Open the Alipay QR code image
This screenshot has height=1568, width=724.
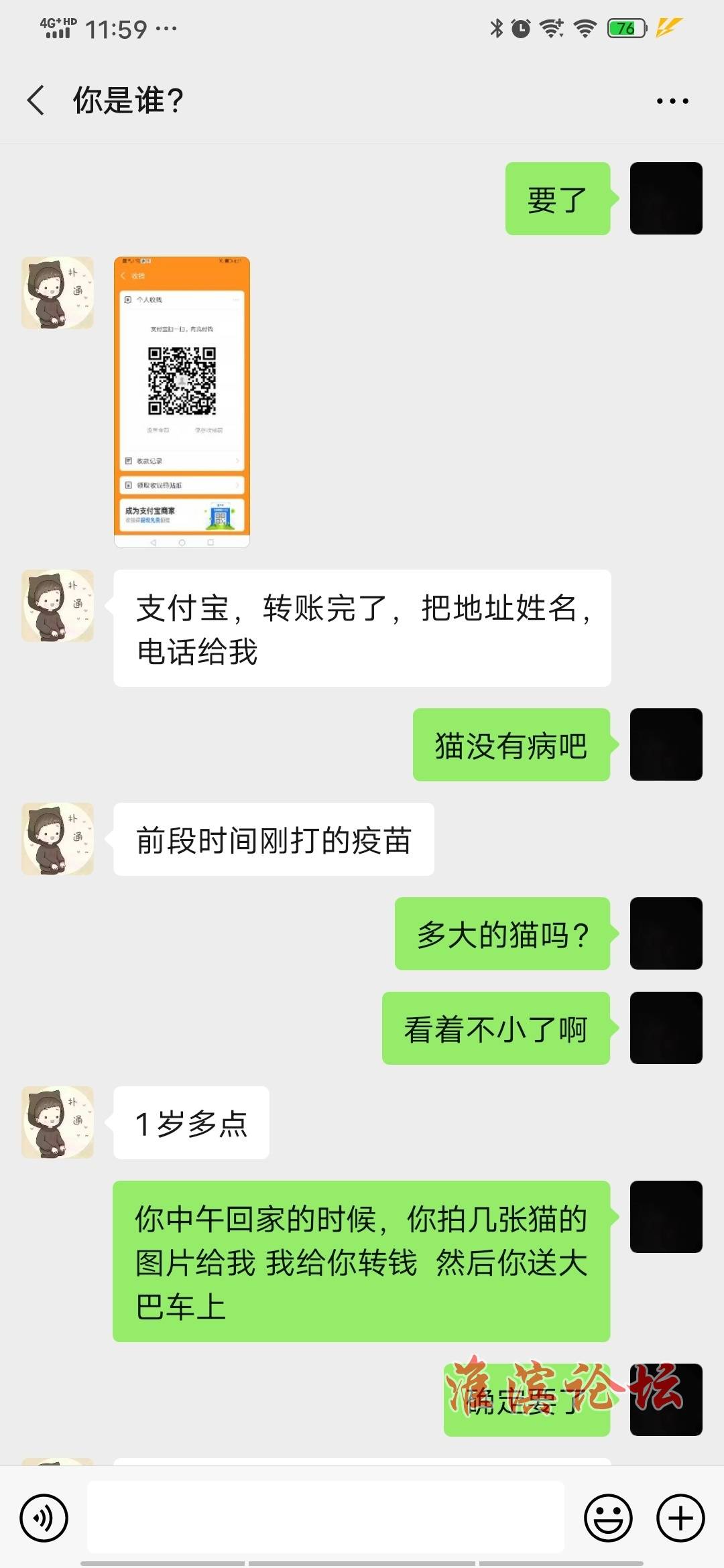pos(182,402)
